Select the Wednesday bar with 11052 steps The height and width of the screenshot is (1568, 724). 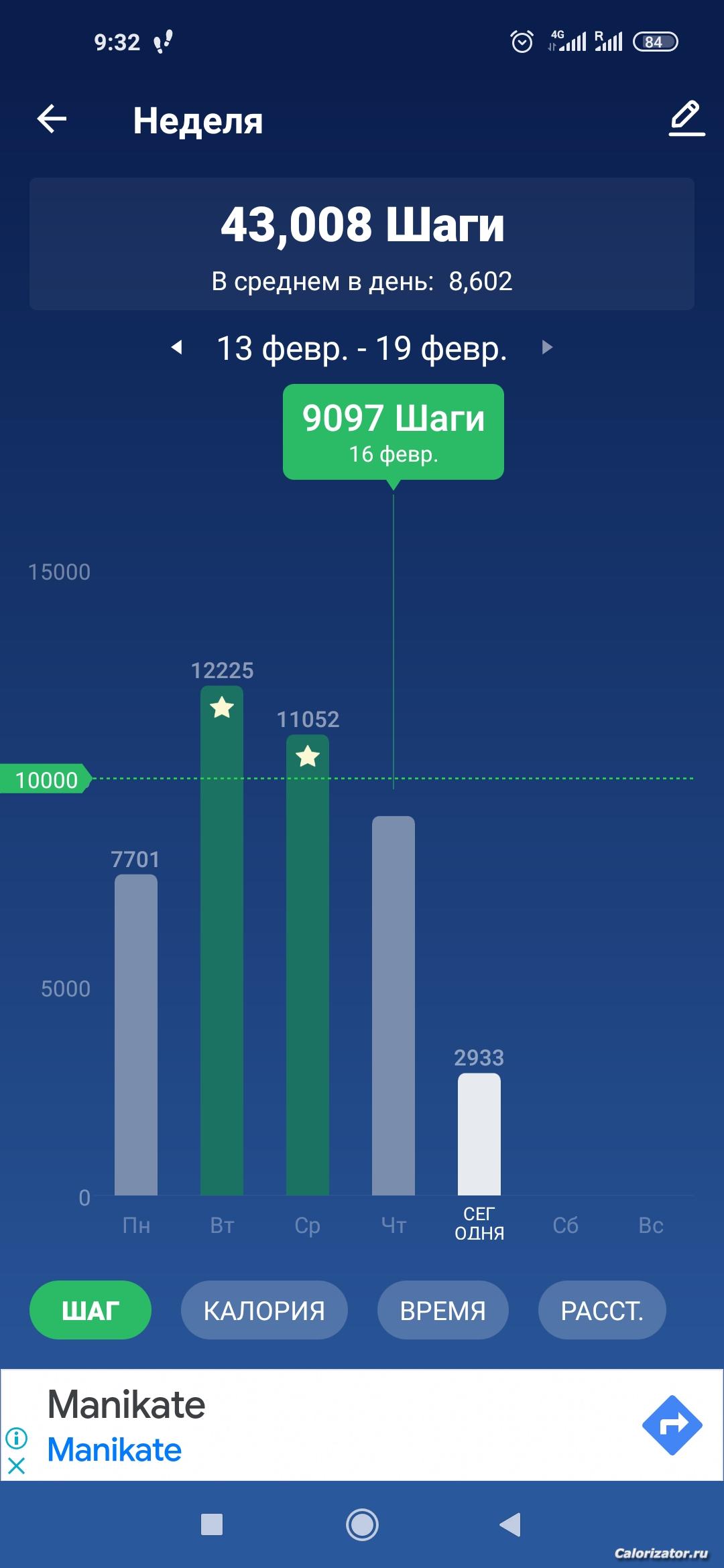[x=308, y=965]
